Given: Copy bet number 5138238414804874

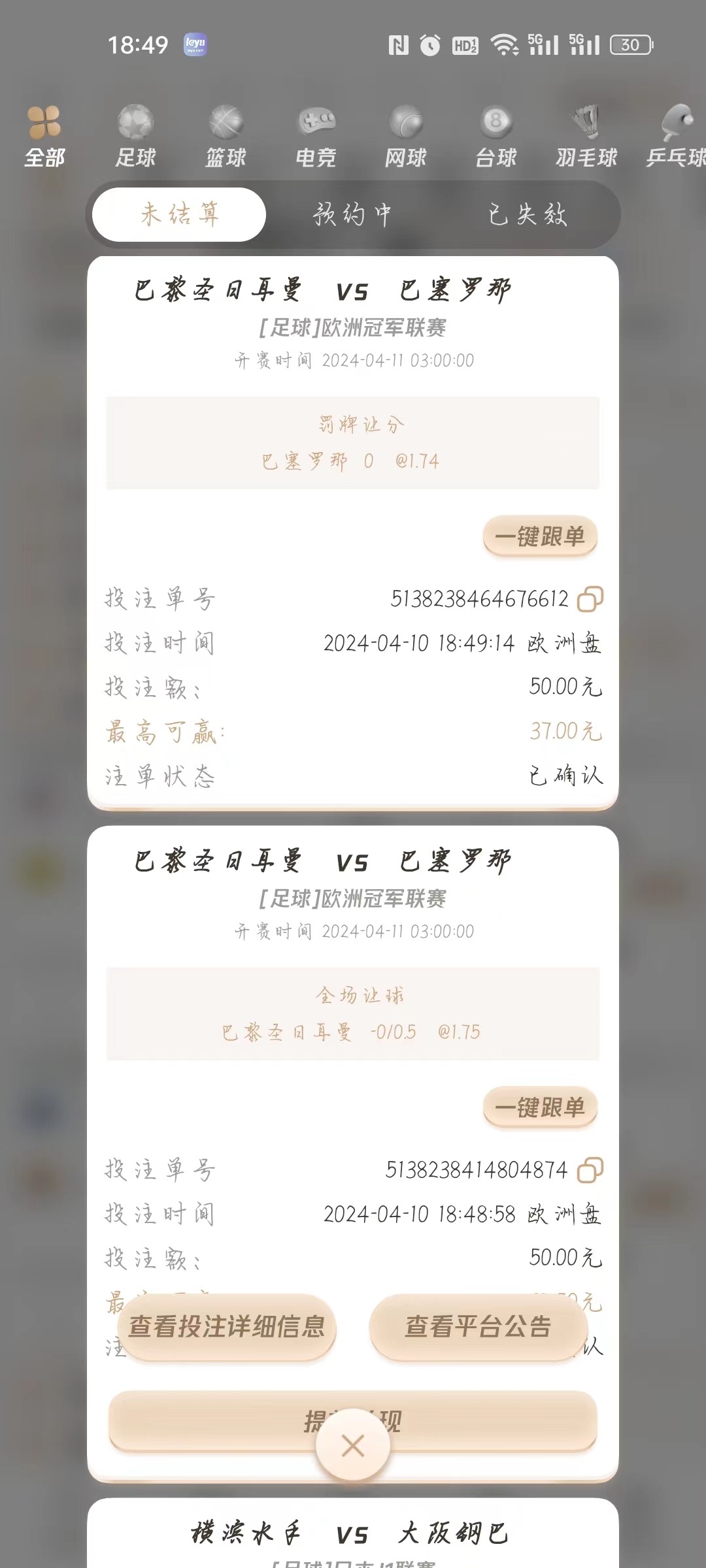Looking at the screenshot, I should (590, 1170).
